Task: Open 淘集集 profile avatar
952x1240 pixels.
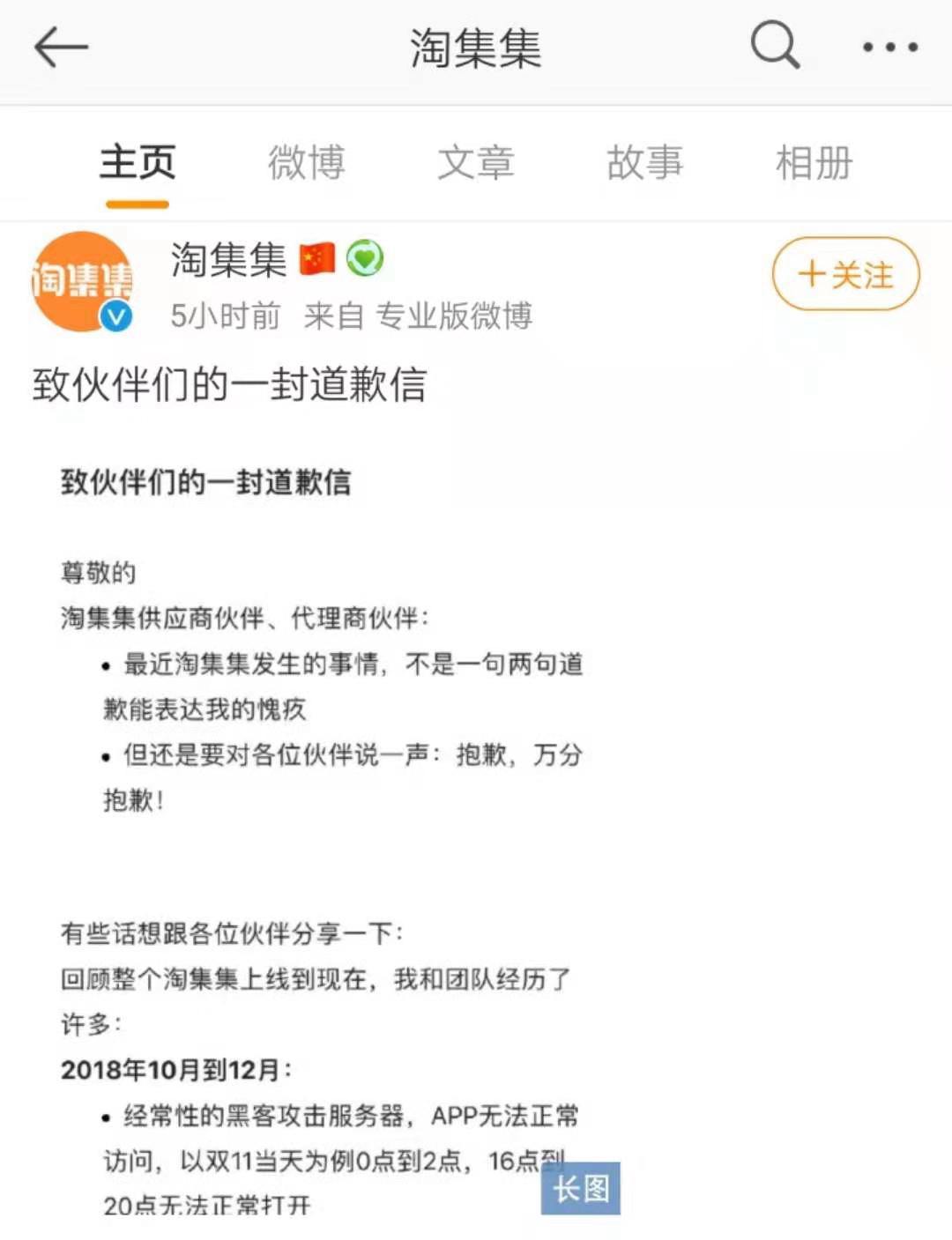Action: click(x=82, y=282)
